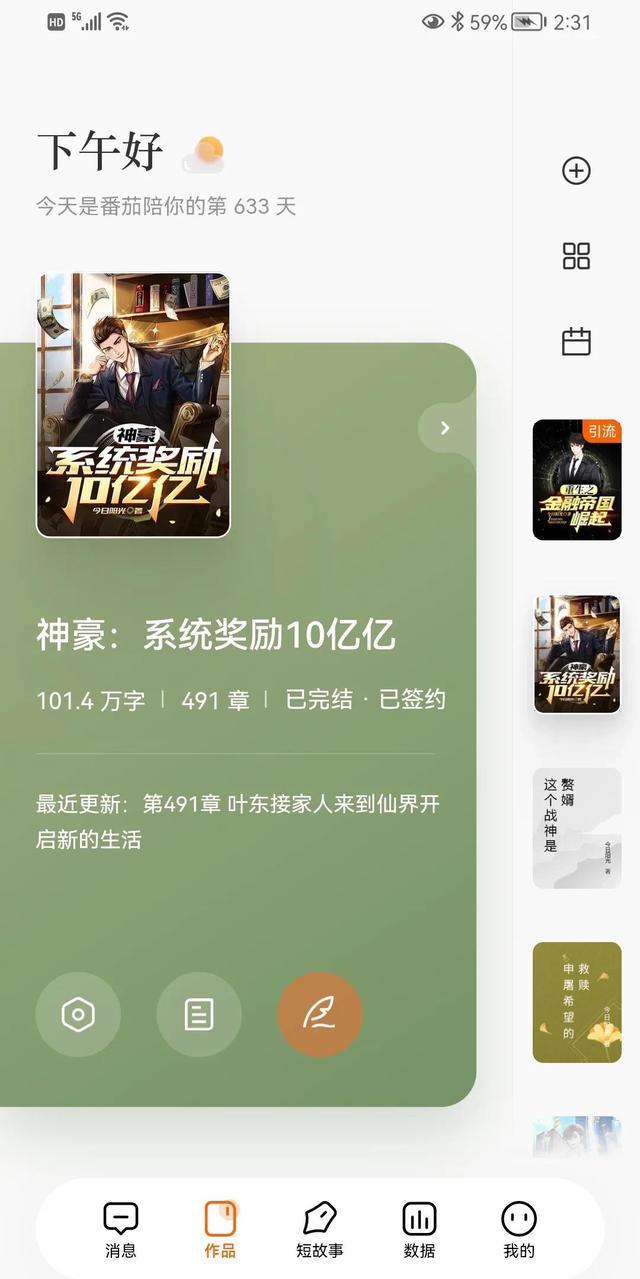Expand the arrow on the green card
This screenshot has width=640, height=1279.
(x=445, y=428)
